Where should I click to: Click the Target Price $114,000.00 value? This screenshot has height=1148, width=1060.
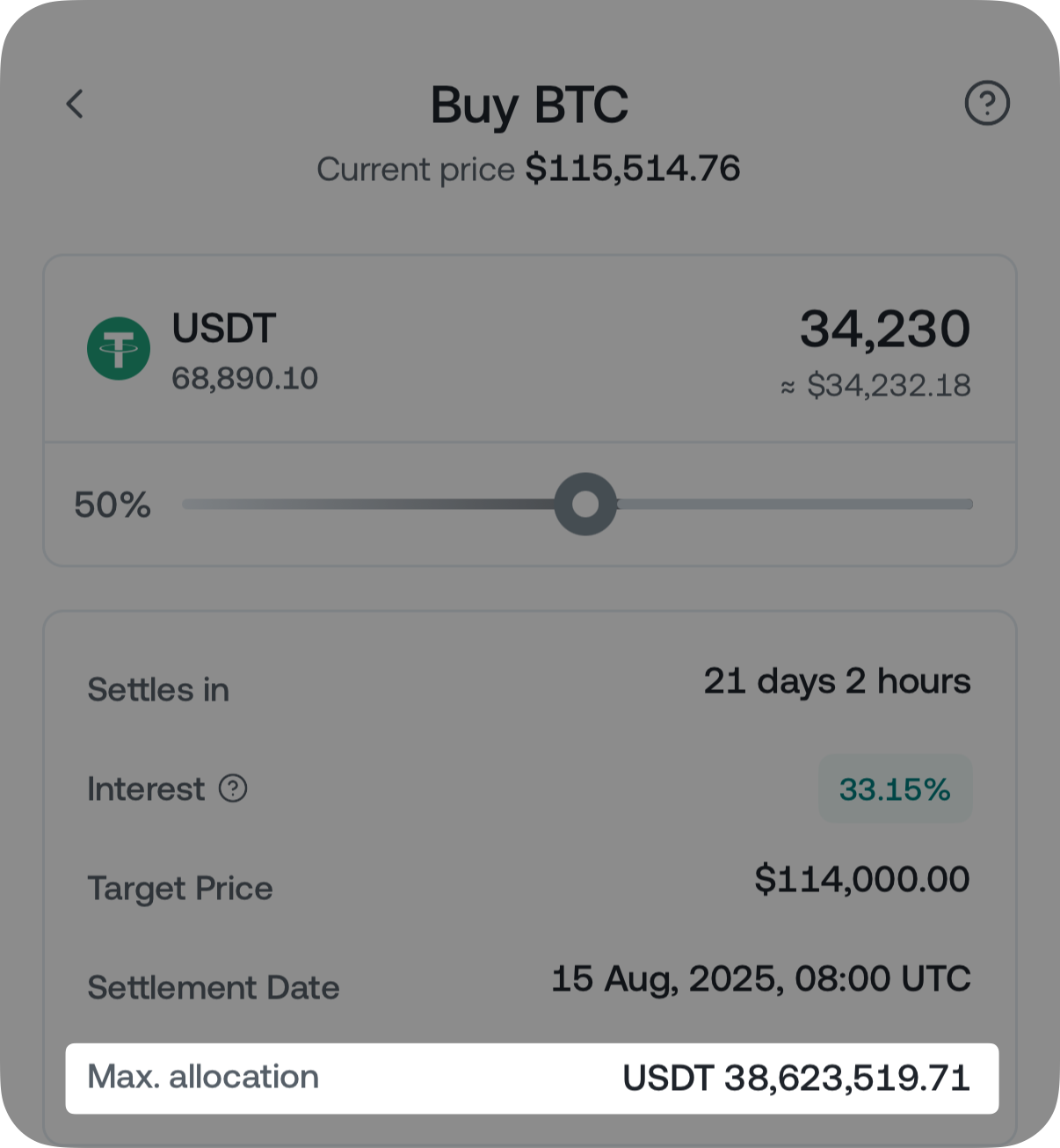(861, 878)
